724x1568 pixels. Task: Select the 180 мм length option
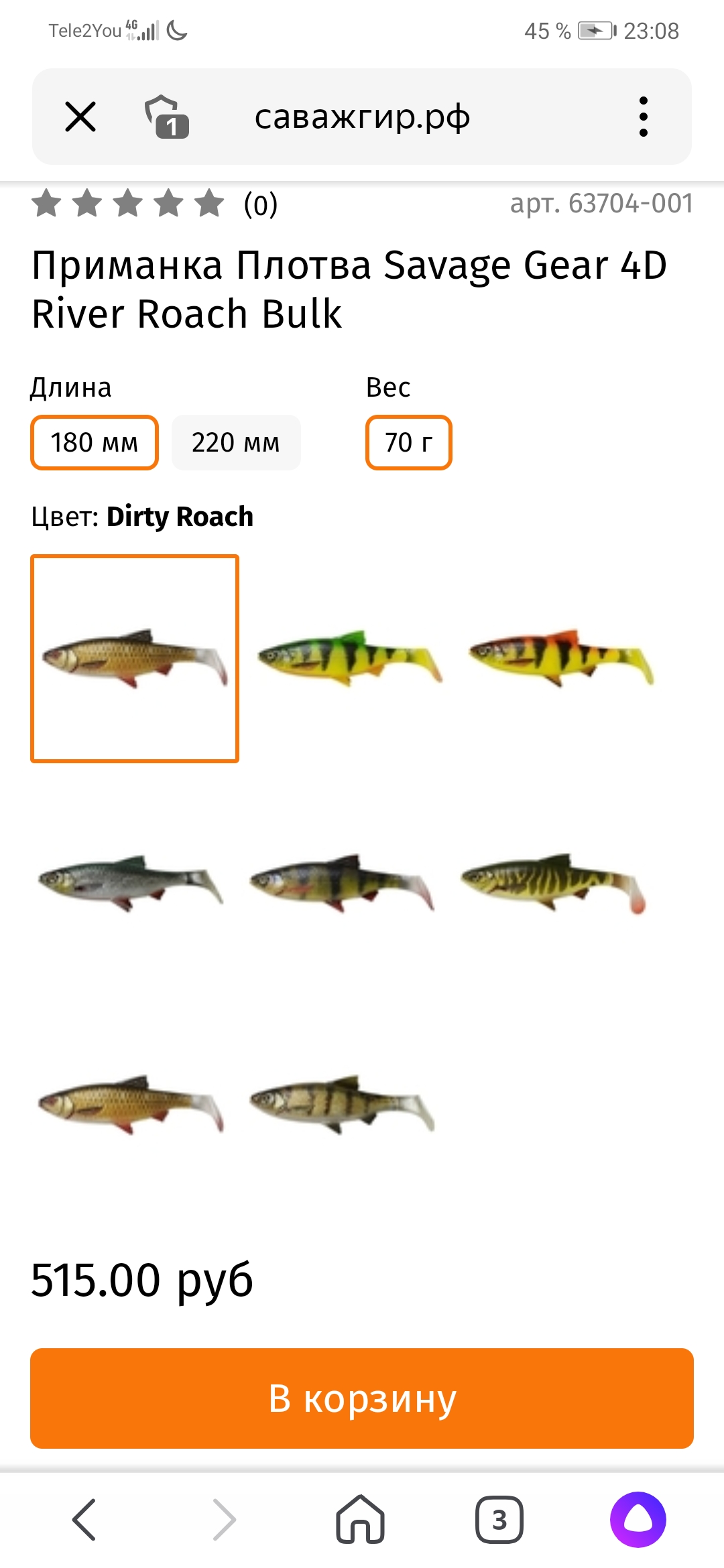[x=95, y=442]
